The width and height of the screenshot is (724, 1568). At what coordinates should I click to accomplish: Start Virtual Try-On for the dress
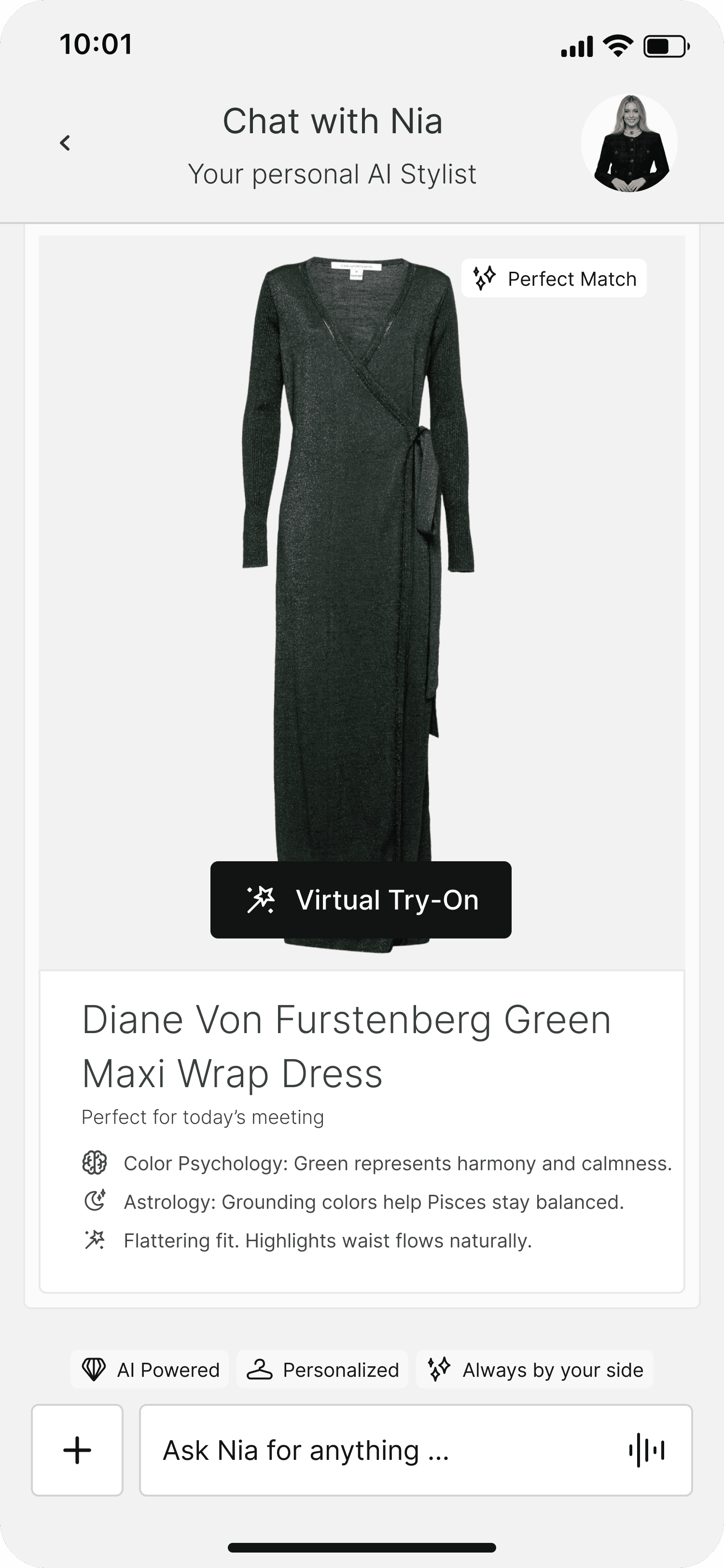361,900
